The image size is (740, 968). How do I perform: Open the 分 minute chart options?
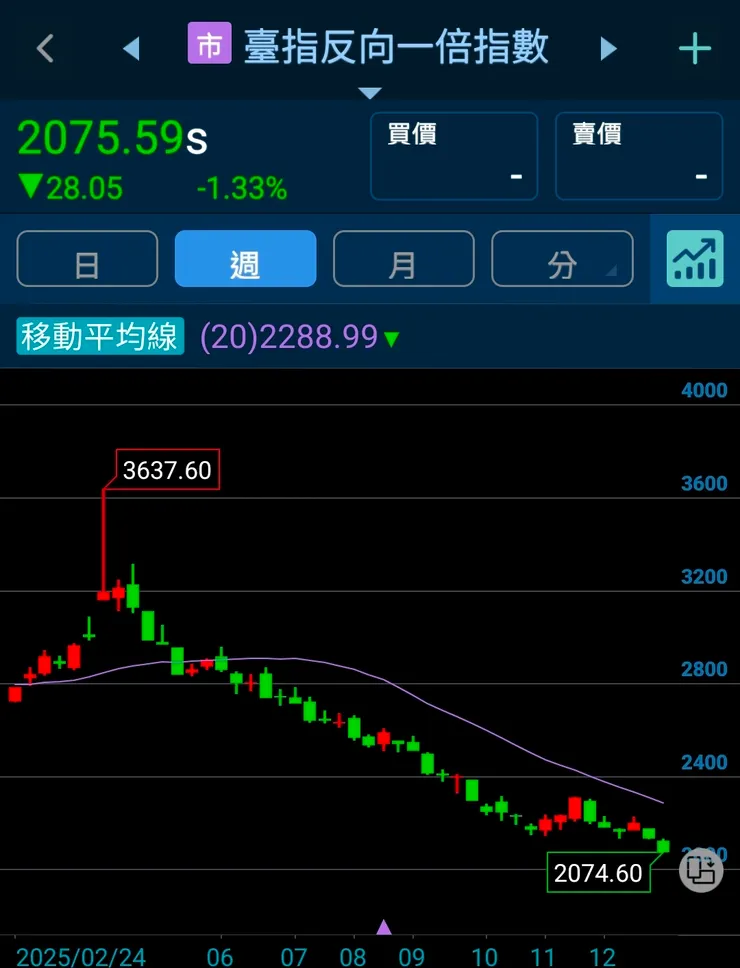562,259
